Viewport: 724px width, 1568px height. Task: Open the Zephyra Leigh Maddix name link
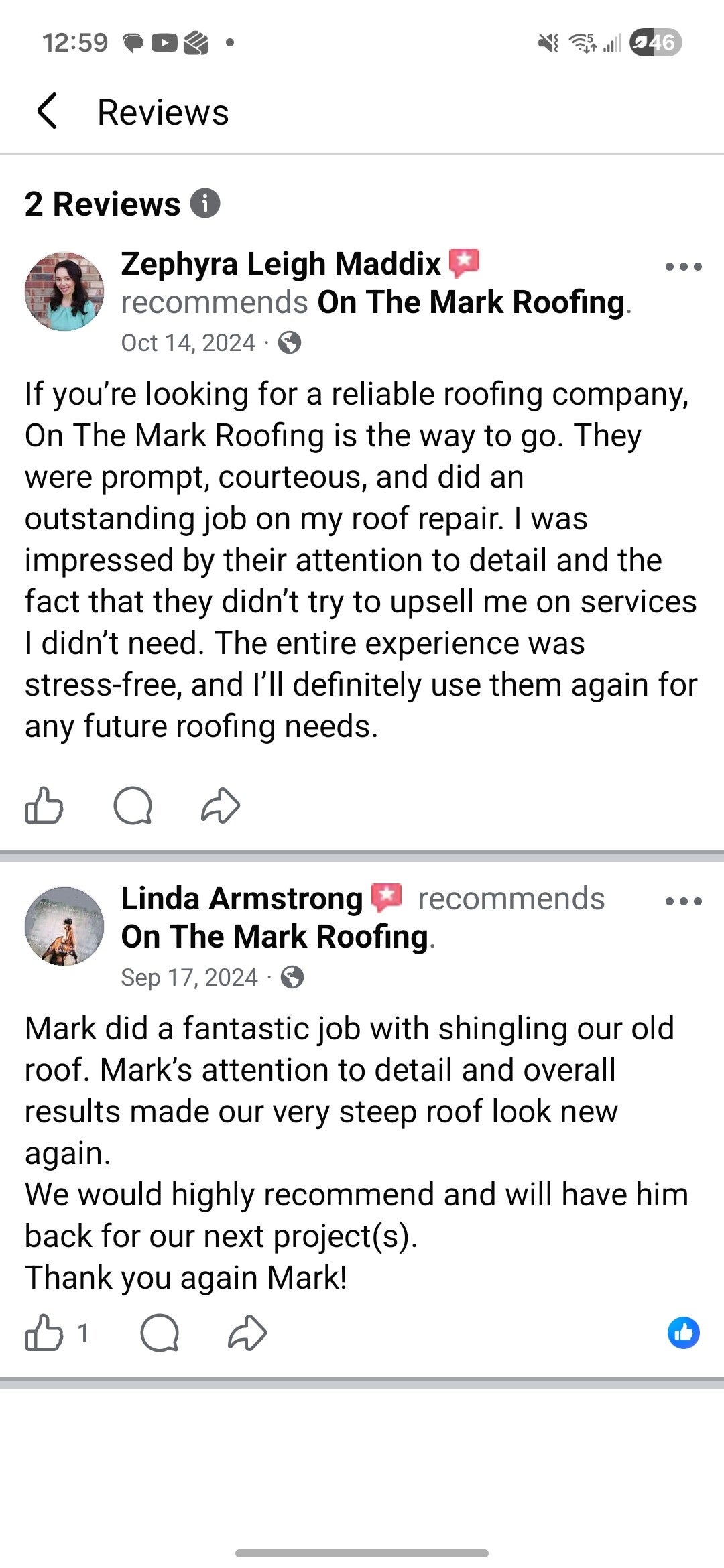280,264
